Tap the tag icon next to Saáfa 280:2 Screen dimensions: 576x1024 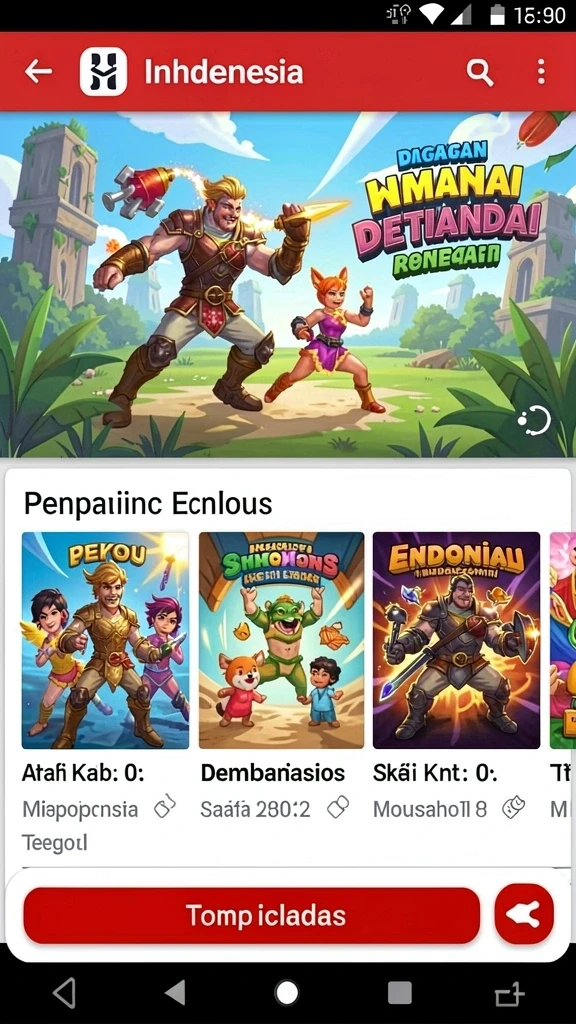338,809
